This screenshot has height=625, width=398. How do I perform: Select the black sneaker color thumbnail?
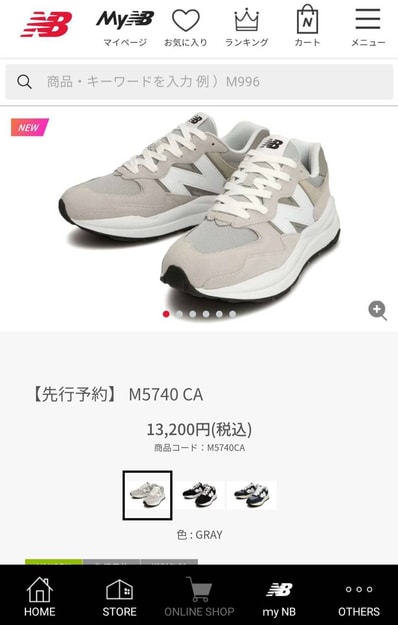[200, 495]
